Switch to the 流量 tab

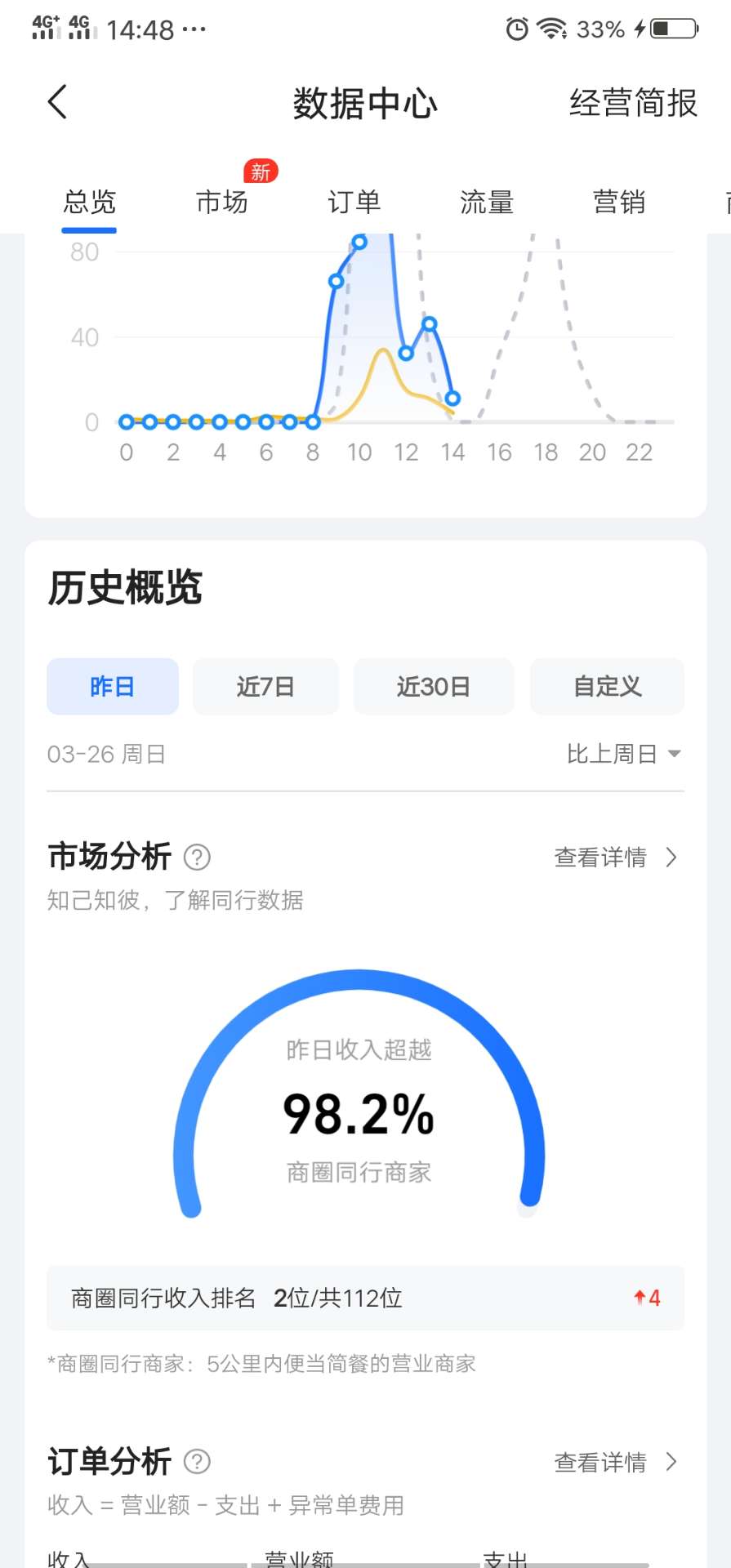[486, 202]
